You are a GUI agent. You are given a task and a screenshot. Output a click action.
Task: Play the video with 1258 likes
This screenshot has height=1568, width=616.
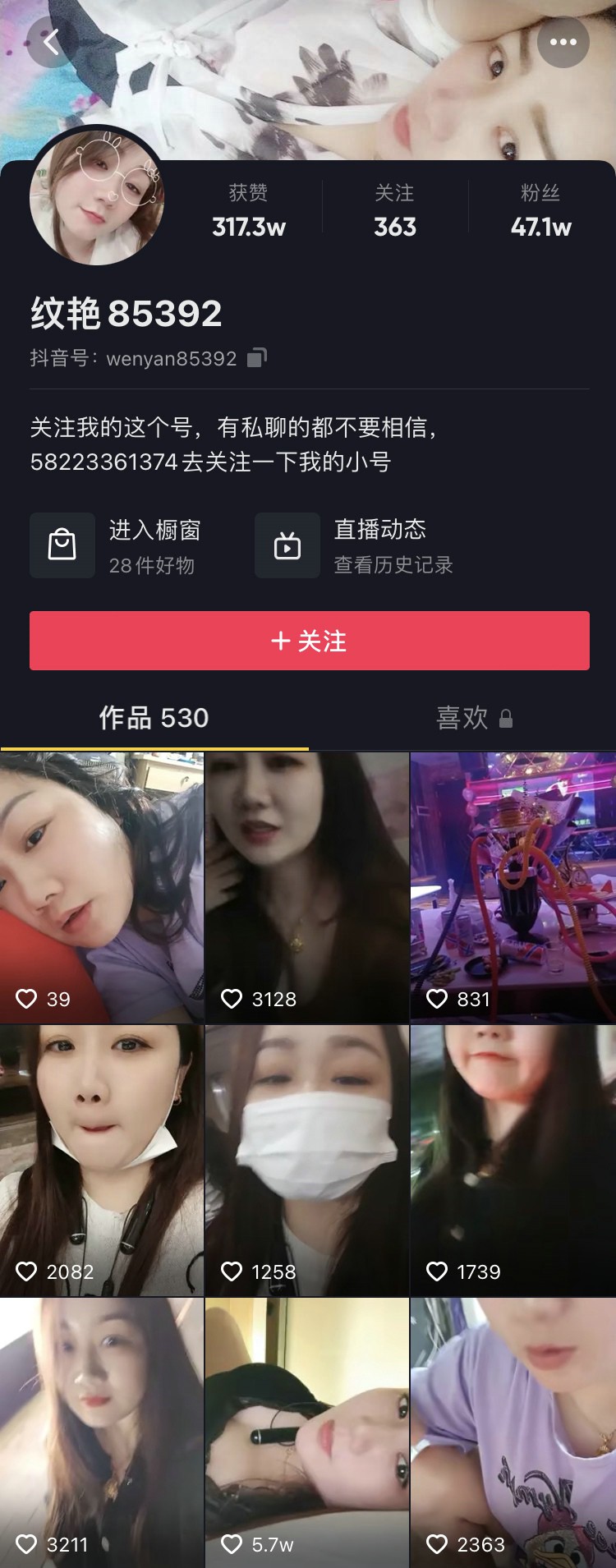(x=306, y=1160)
